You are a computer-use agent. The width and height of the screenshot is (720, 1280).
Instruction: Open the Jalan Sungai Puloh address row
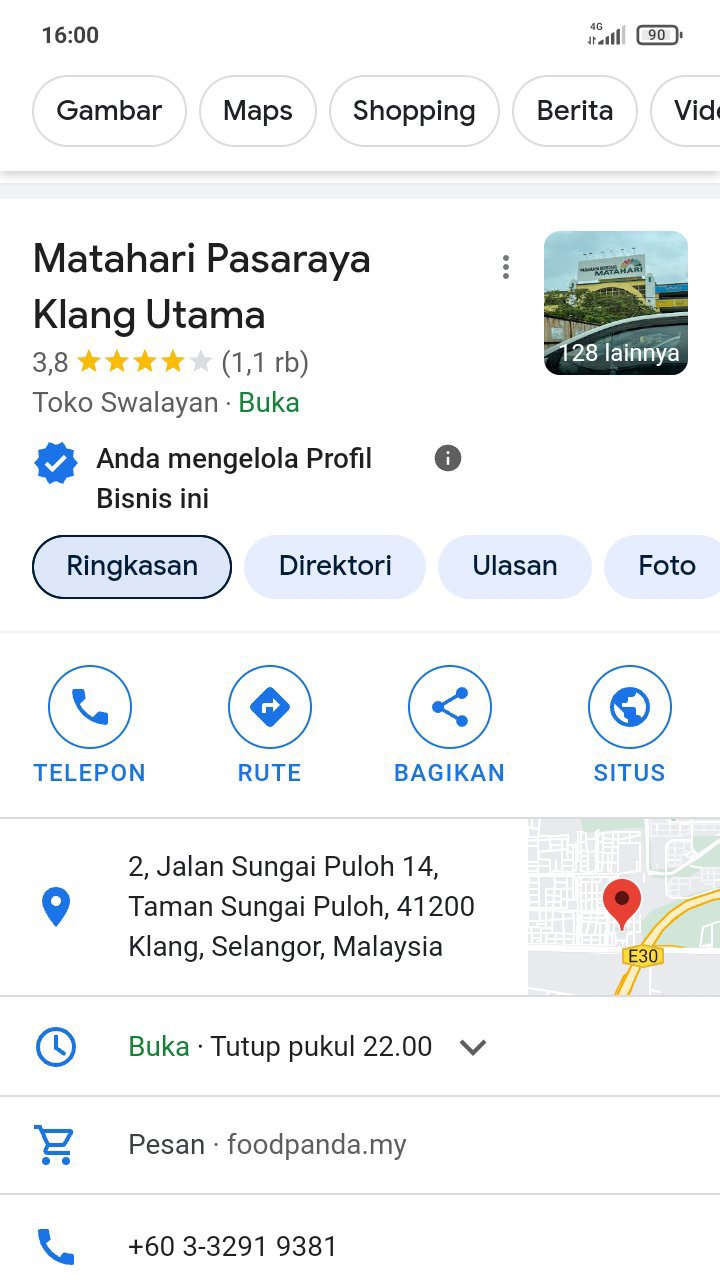(300, 907)
